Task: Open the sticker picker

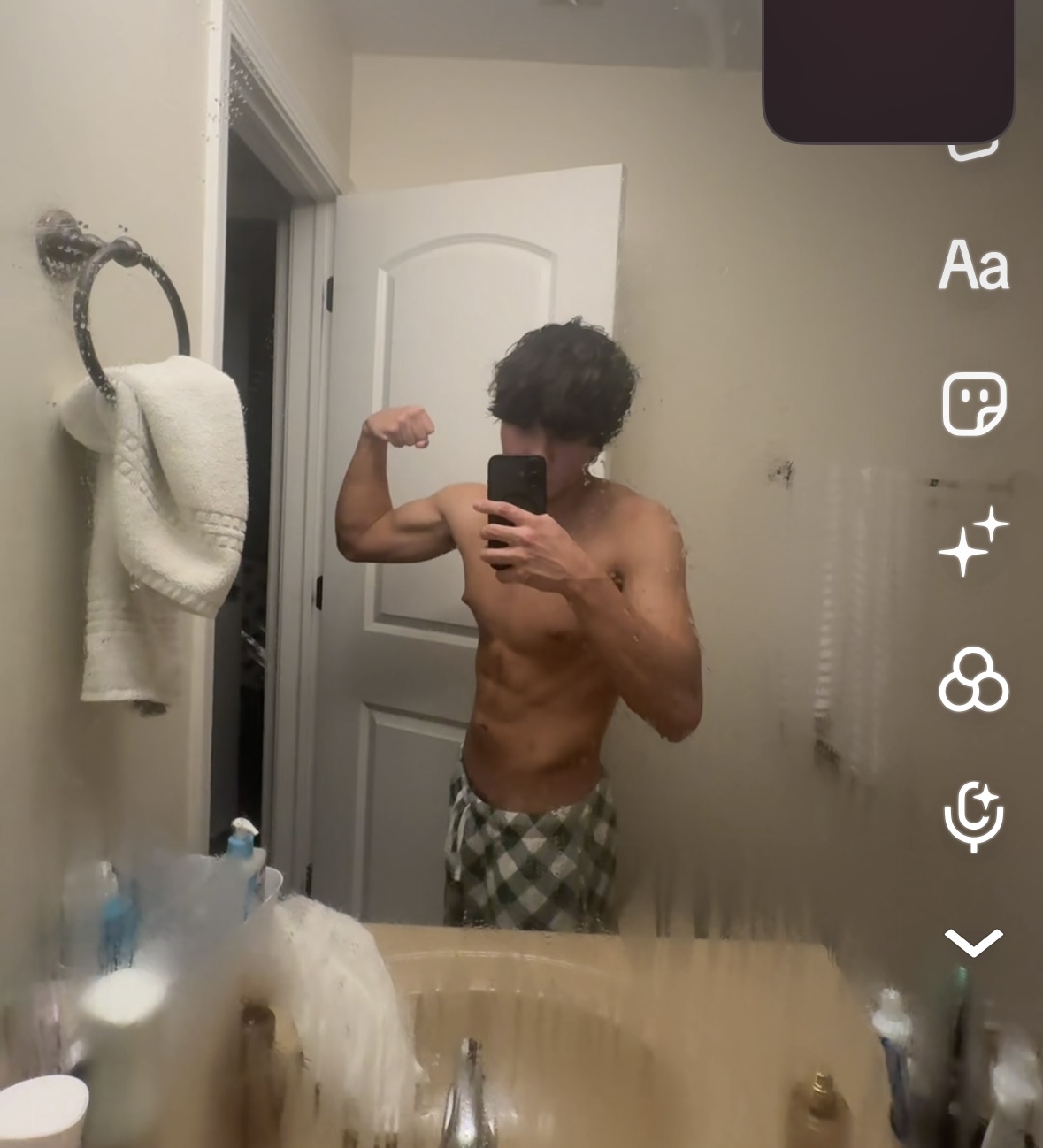Action: (x=973, y=403)
